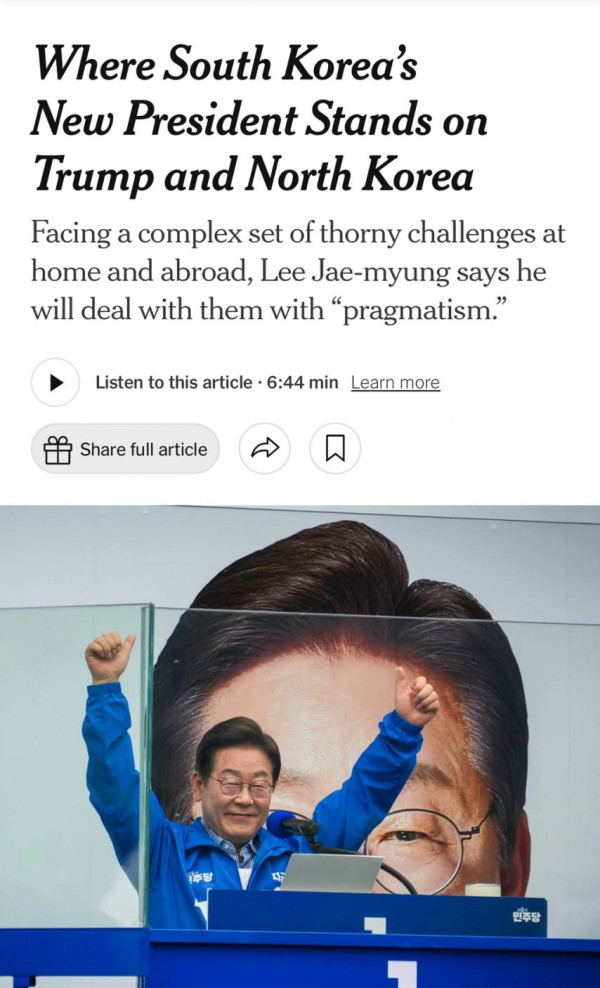Tap the Share full article button
Screen dimensions: 600x988
coord(125,449)
